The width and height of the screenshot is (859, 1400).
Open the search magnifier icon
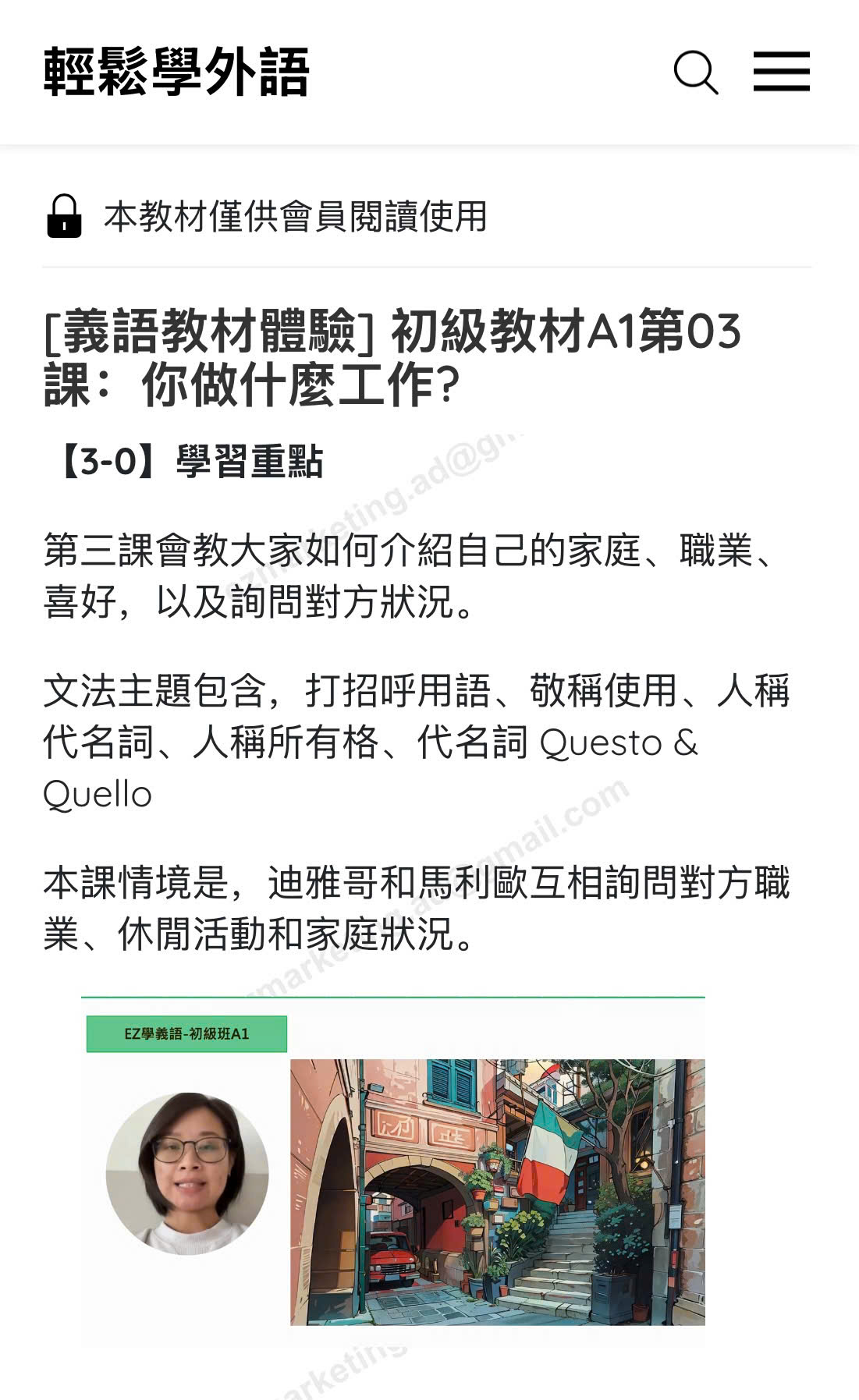tap(695, 73)
